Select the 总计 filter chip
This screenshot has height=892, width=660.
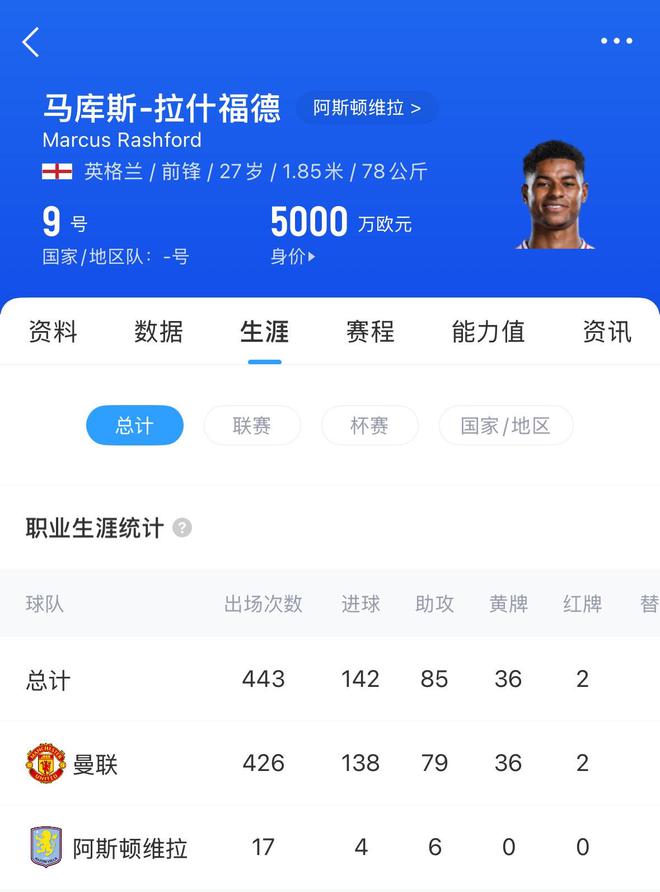pyautogui.click(x=135, y=426)
